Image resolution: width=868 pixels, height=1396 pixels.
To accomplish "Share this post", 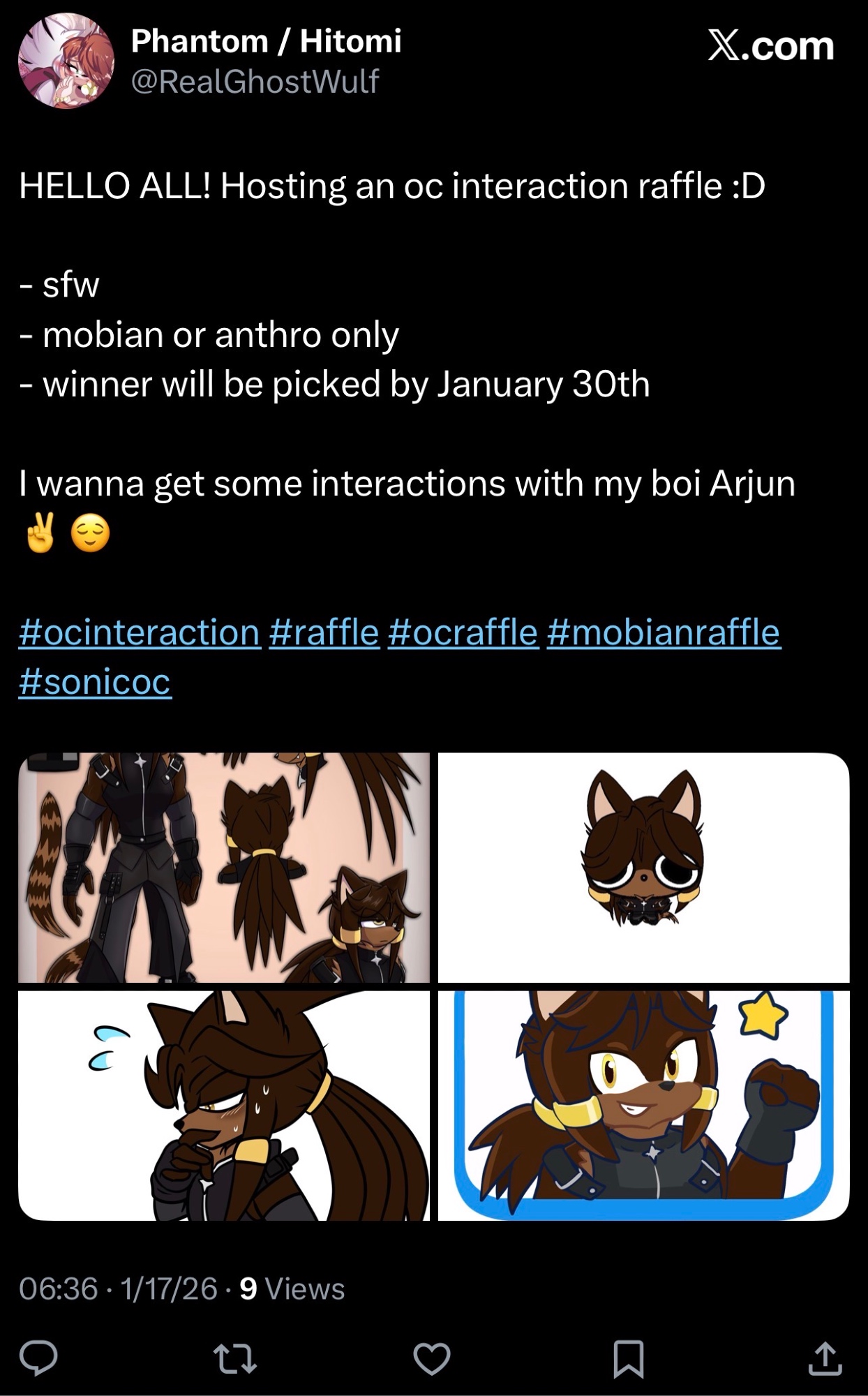I will pos(825,1358).
